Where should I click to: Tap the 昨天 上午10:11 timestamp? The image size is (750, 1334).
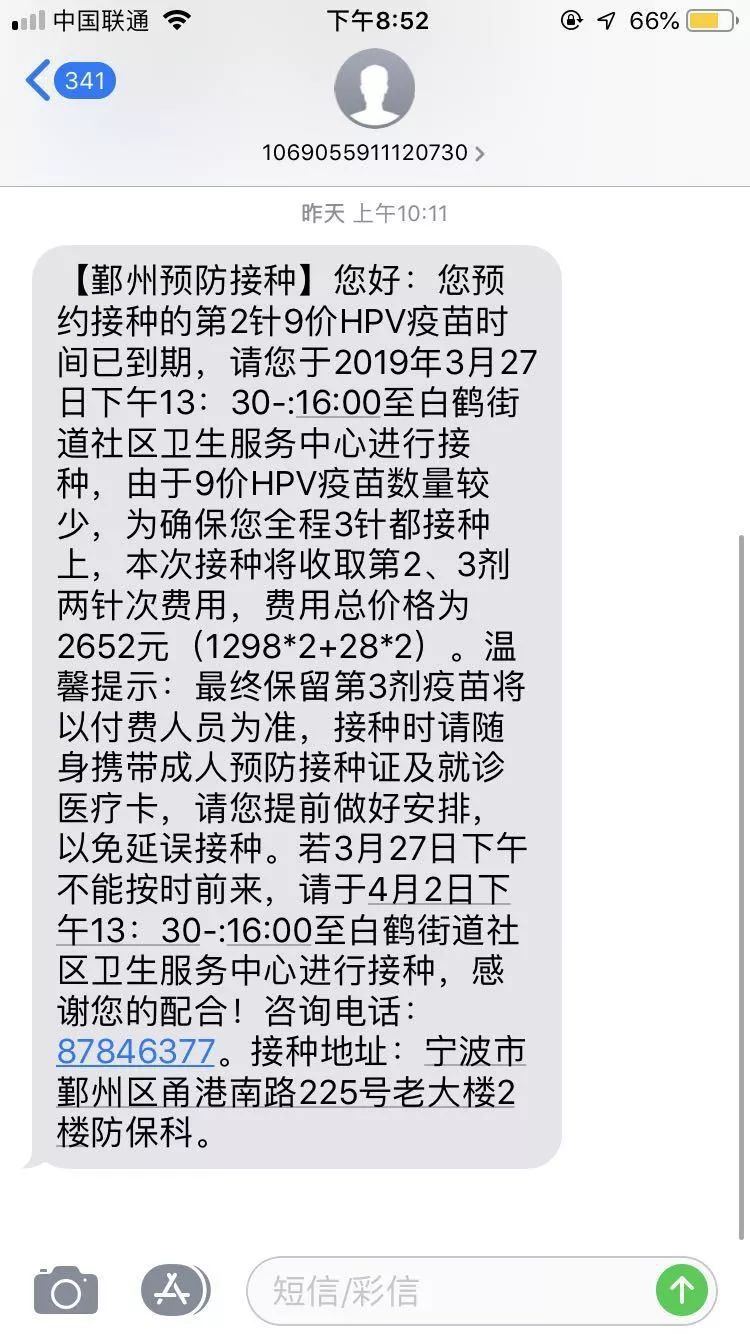point(375,213)
